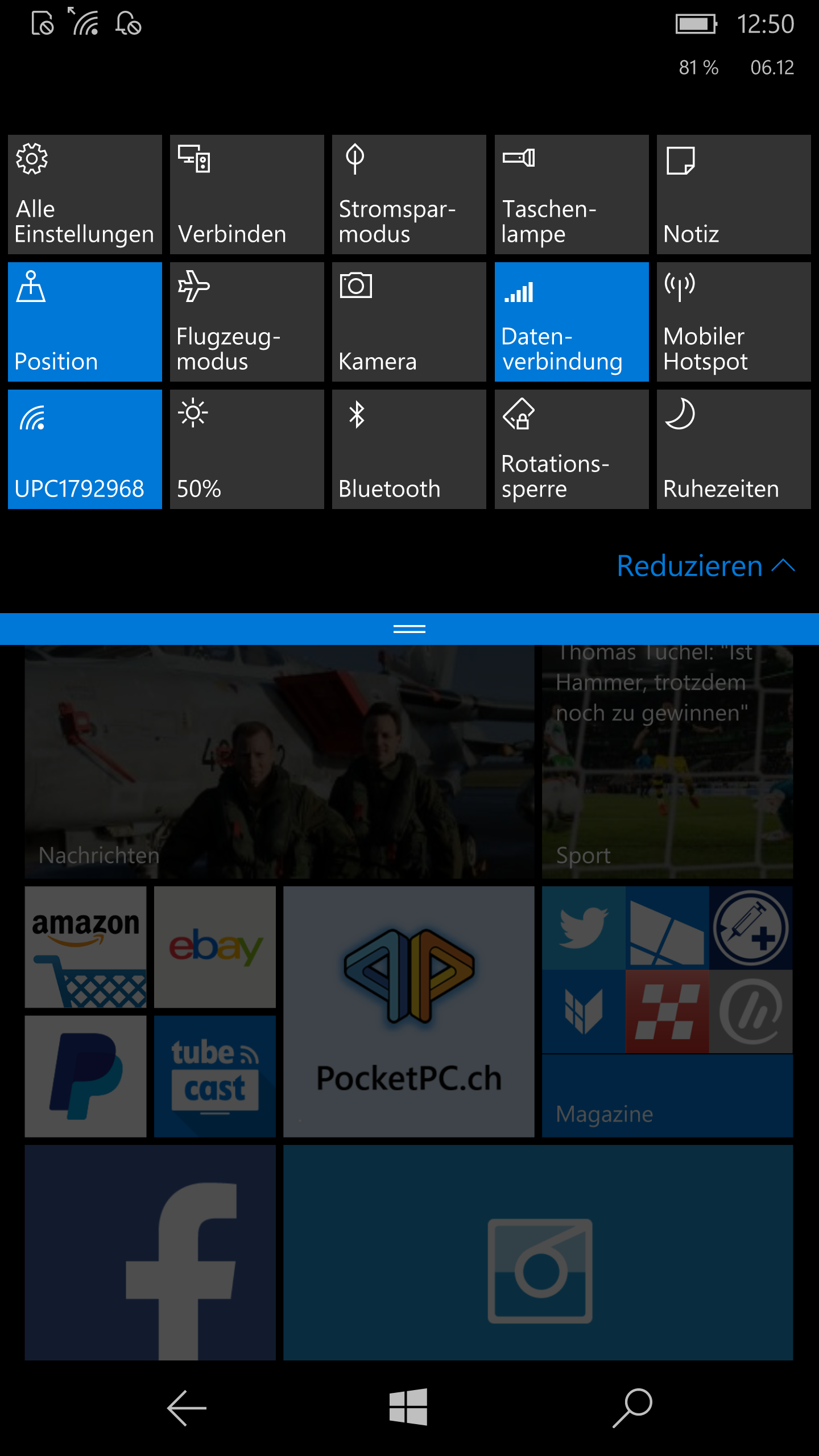Open the Notiz quick action

(734, 195)
